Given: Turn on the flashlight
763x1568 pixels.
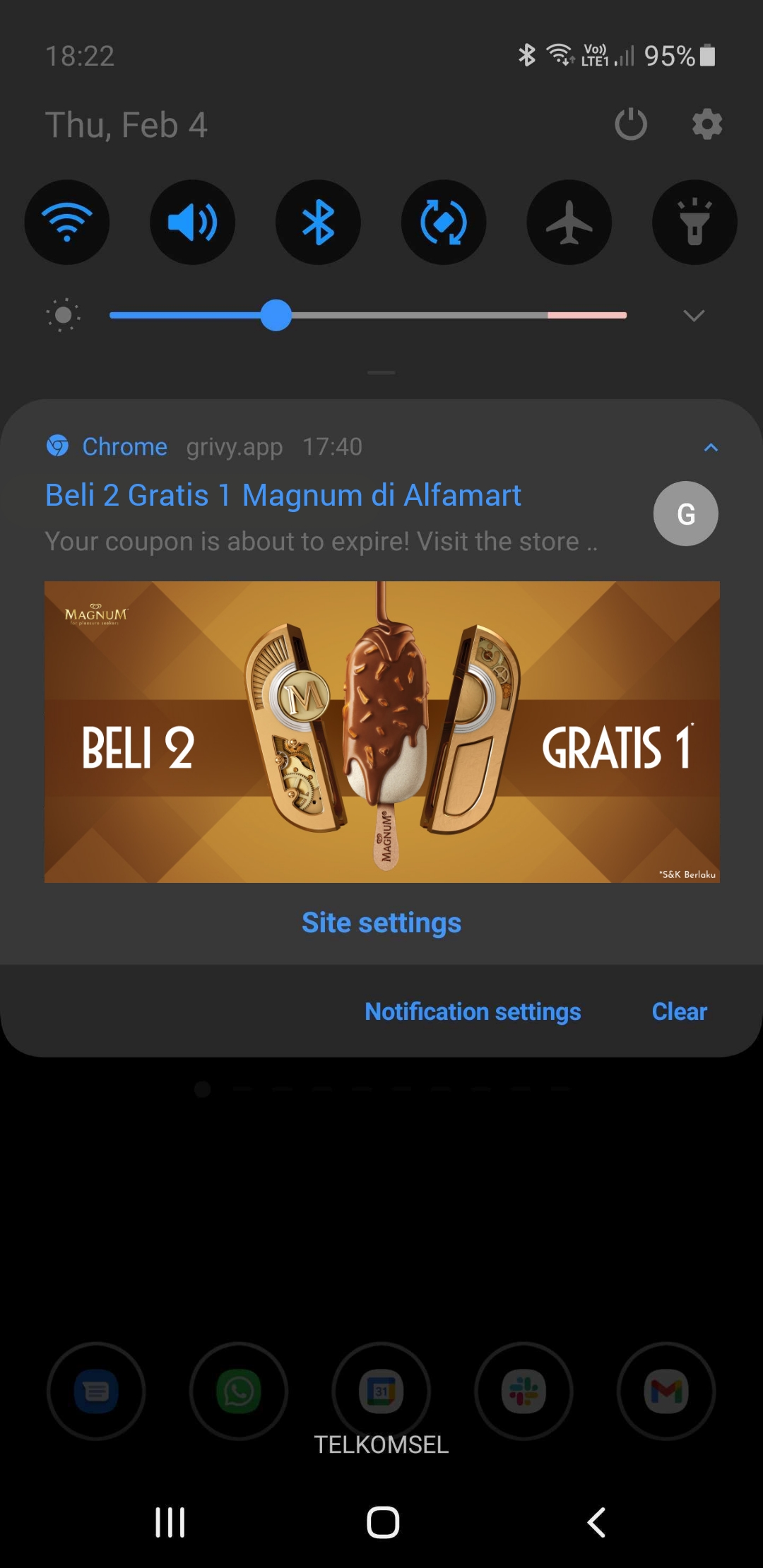Looking at the screenshot, I should click(x=694, y=222).
